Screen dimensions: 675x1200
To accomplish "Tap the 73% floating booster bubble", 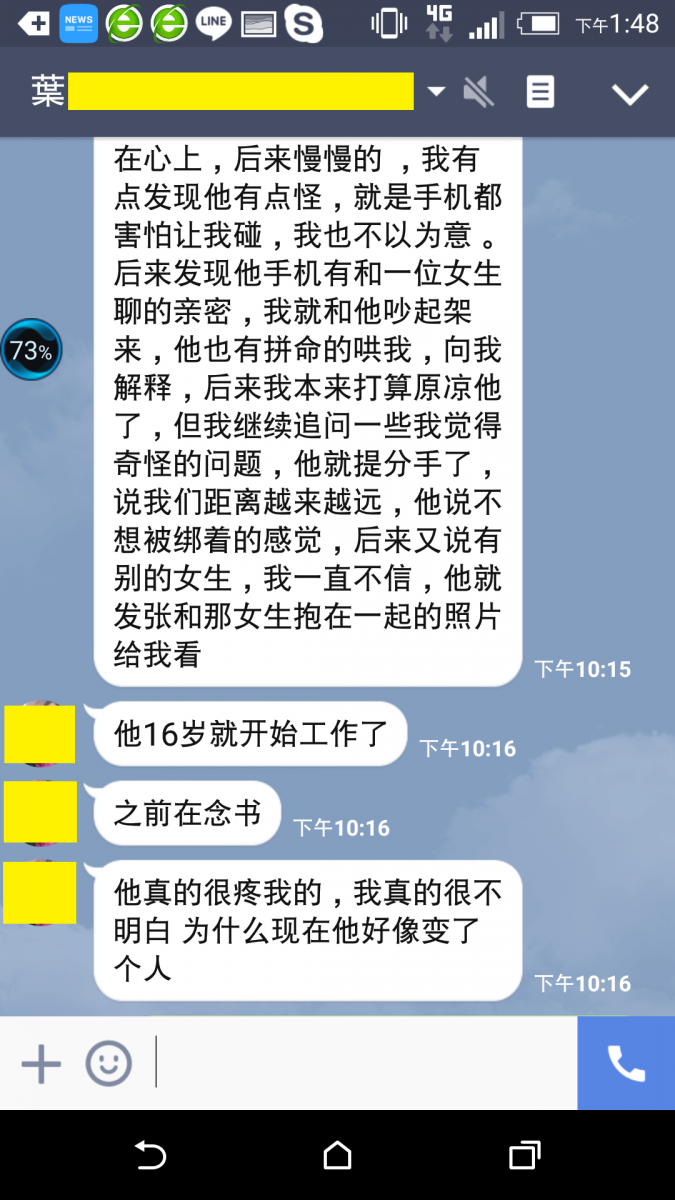I will click(x=31, y=350).
